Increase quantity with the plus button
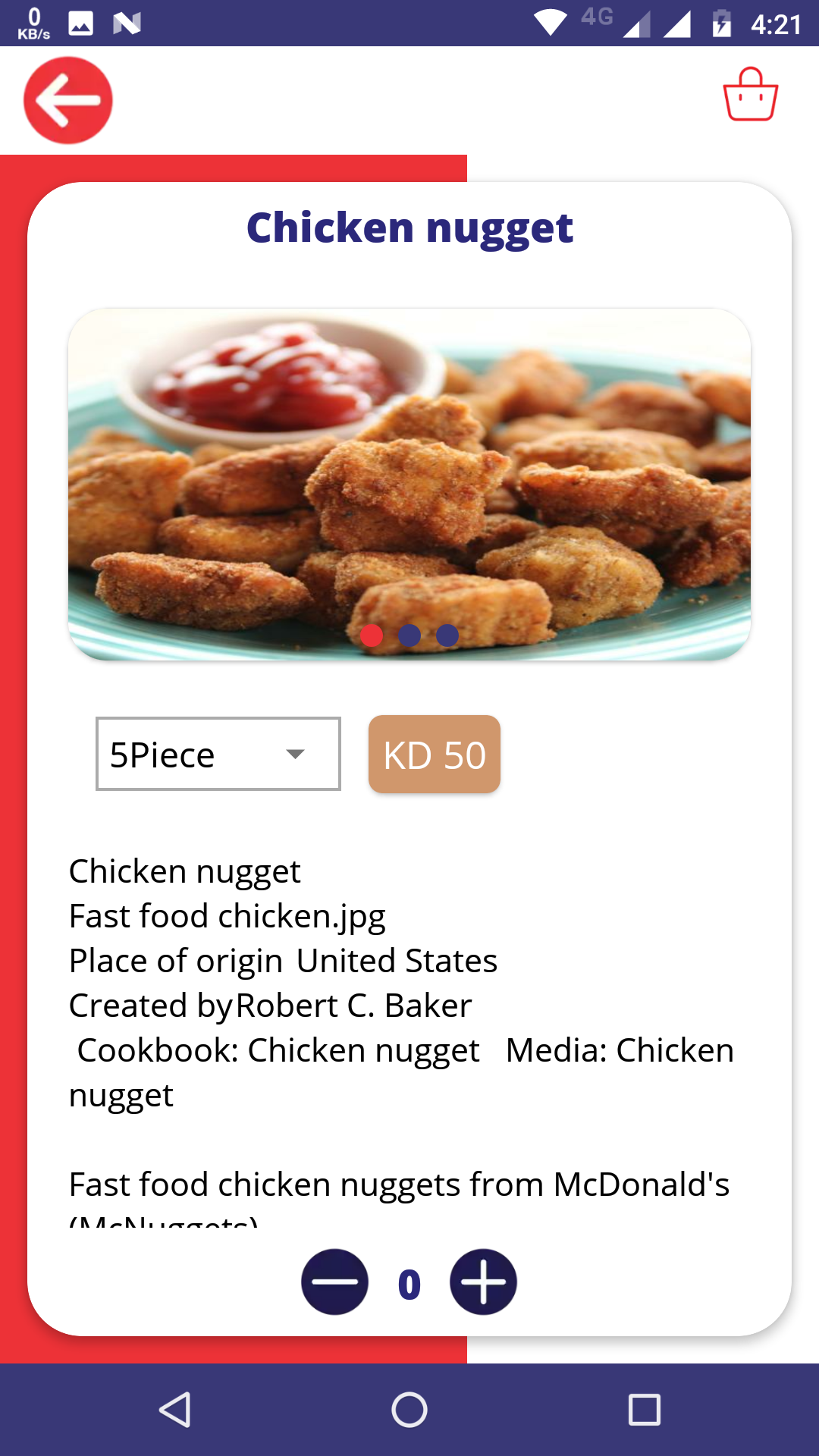The image size is (819, 1456). (x=483, y=1282)
